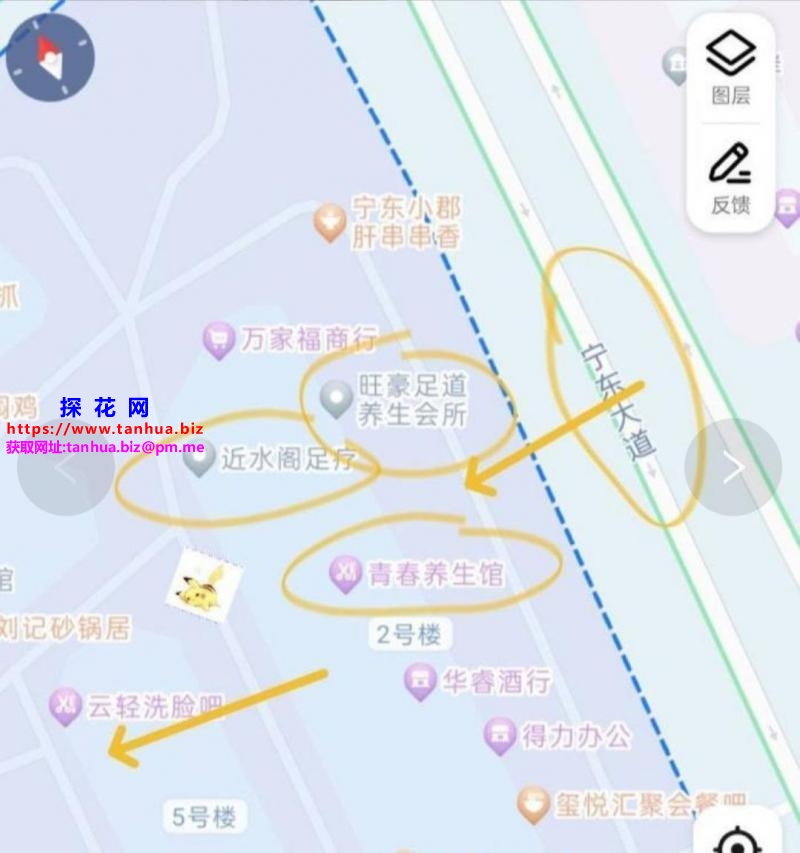Open the 图层 layers panel
Screen dimensions: 800x853
point(730,67)
